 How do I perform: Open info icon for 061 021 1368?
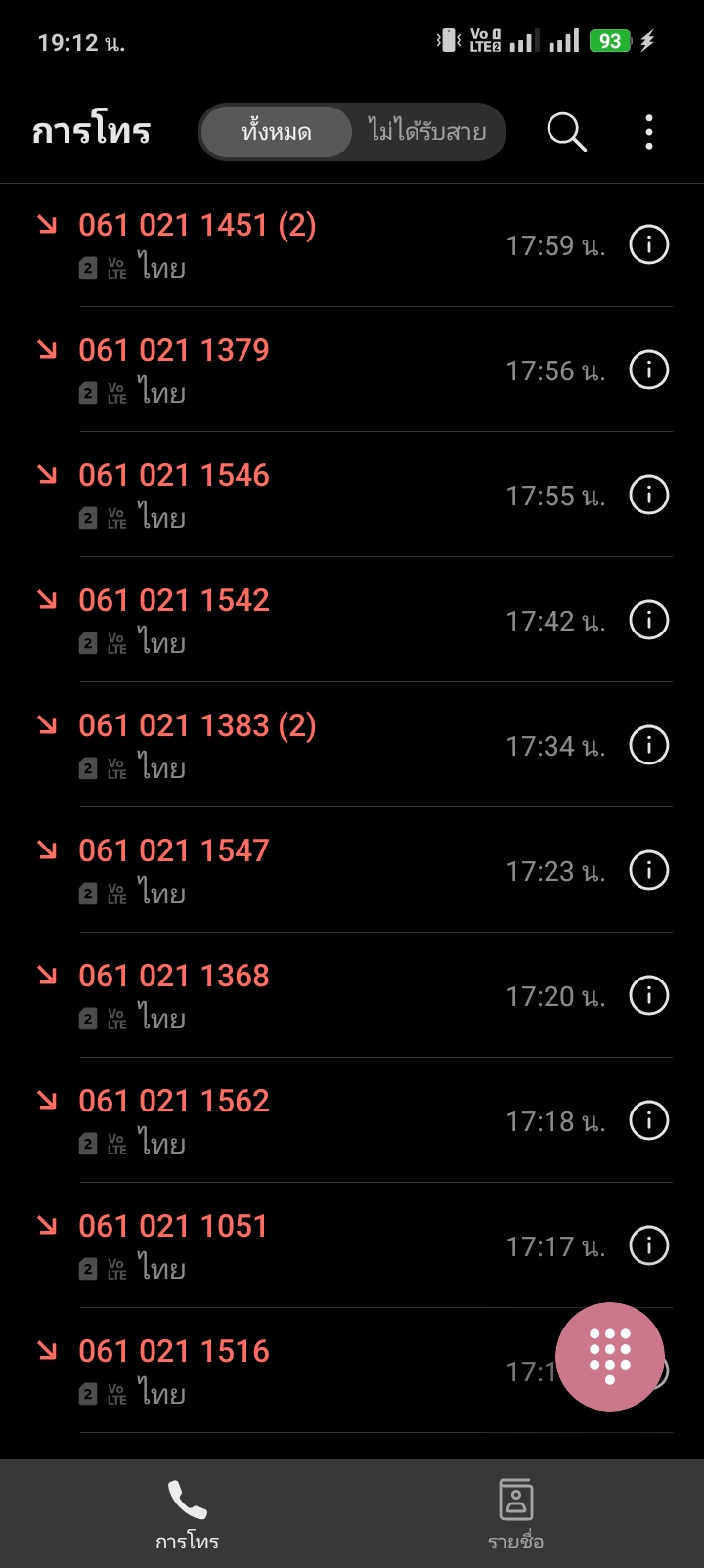[649, 995]
